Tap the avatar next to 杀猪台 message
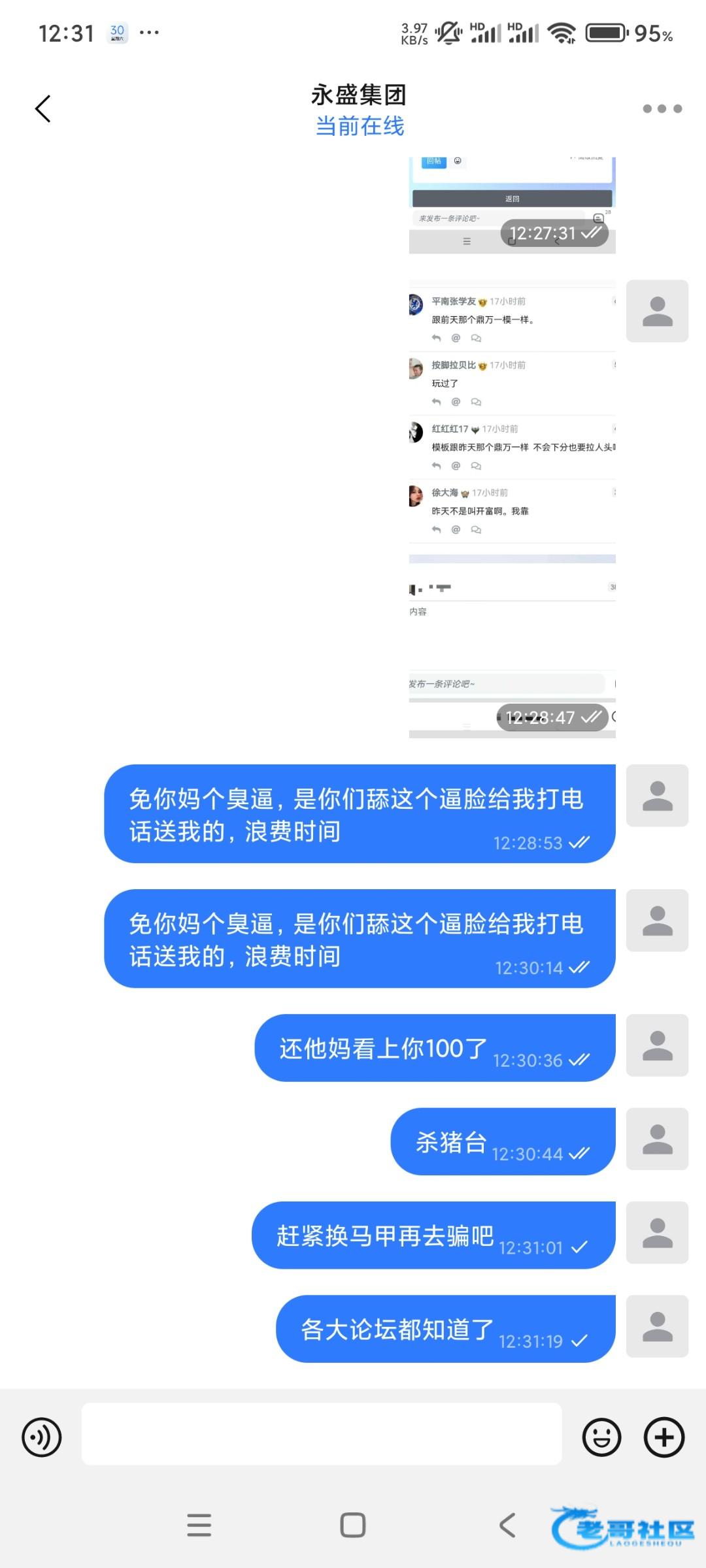 pyautogui.click(x=657, y=1139)
